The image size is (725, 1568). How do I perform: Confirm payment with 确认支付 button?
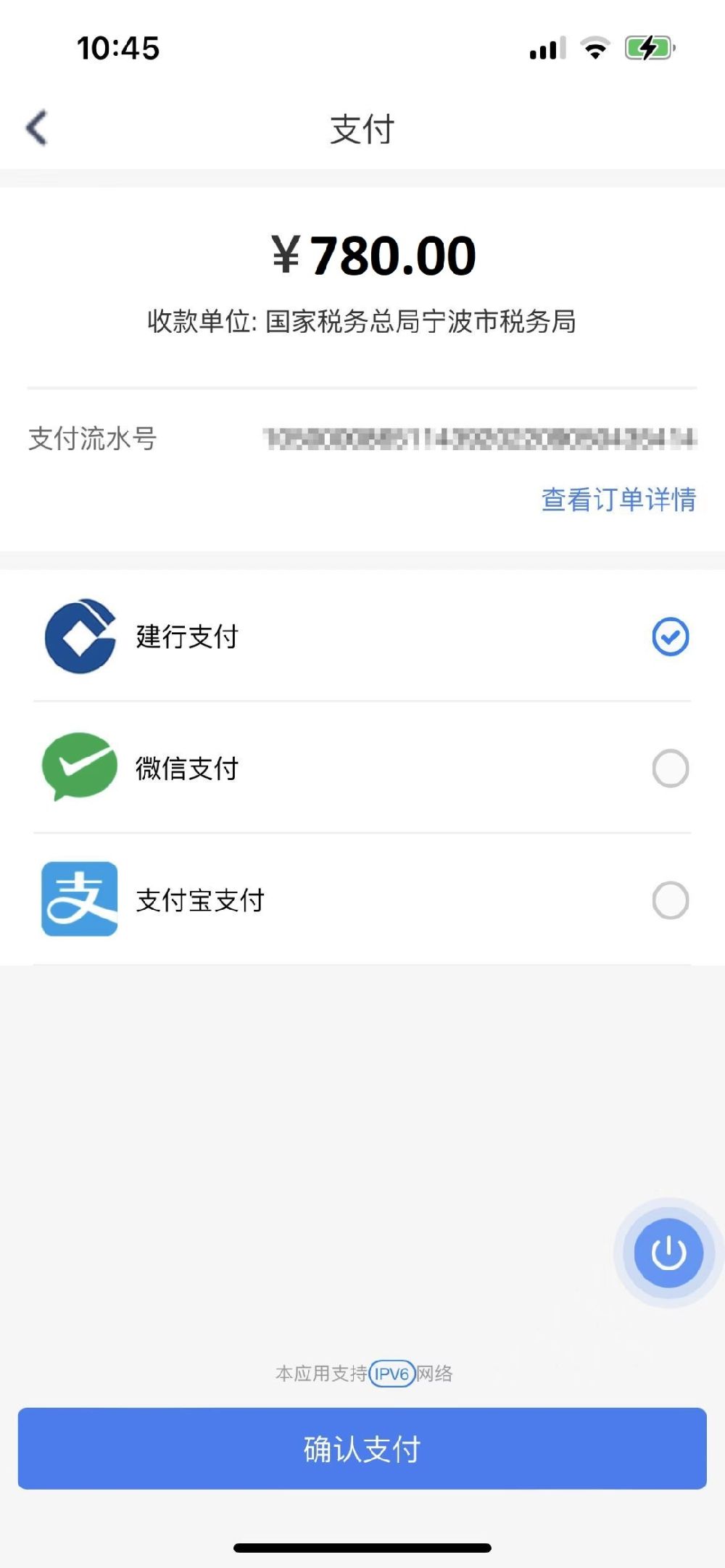click(362, 1448)
